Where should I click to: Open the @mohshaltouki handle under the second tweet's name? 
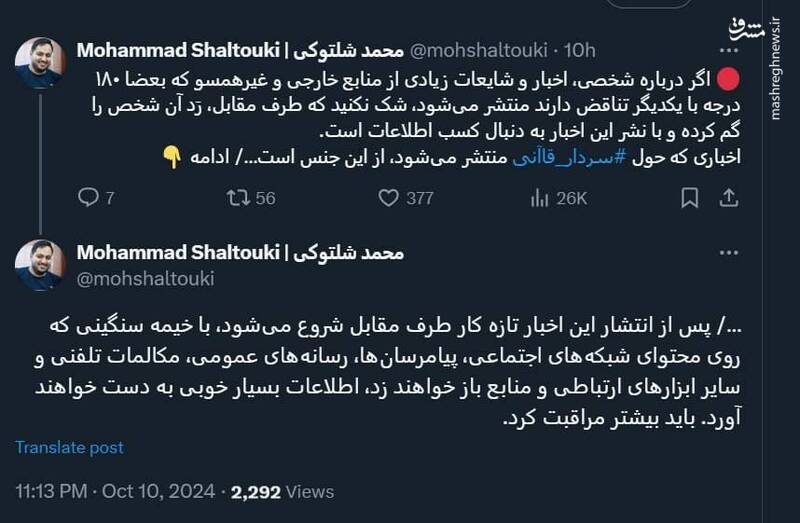click(x=145, y=279)
